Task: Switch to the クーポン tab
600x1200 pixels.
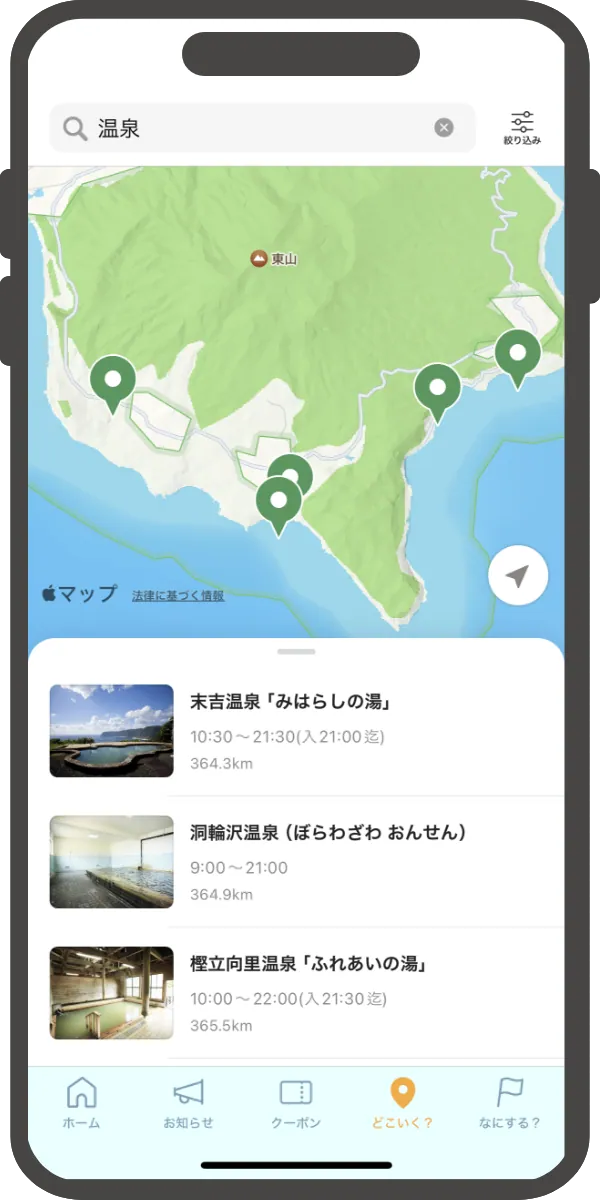Action: coord(296,1103)
